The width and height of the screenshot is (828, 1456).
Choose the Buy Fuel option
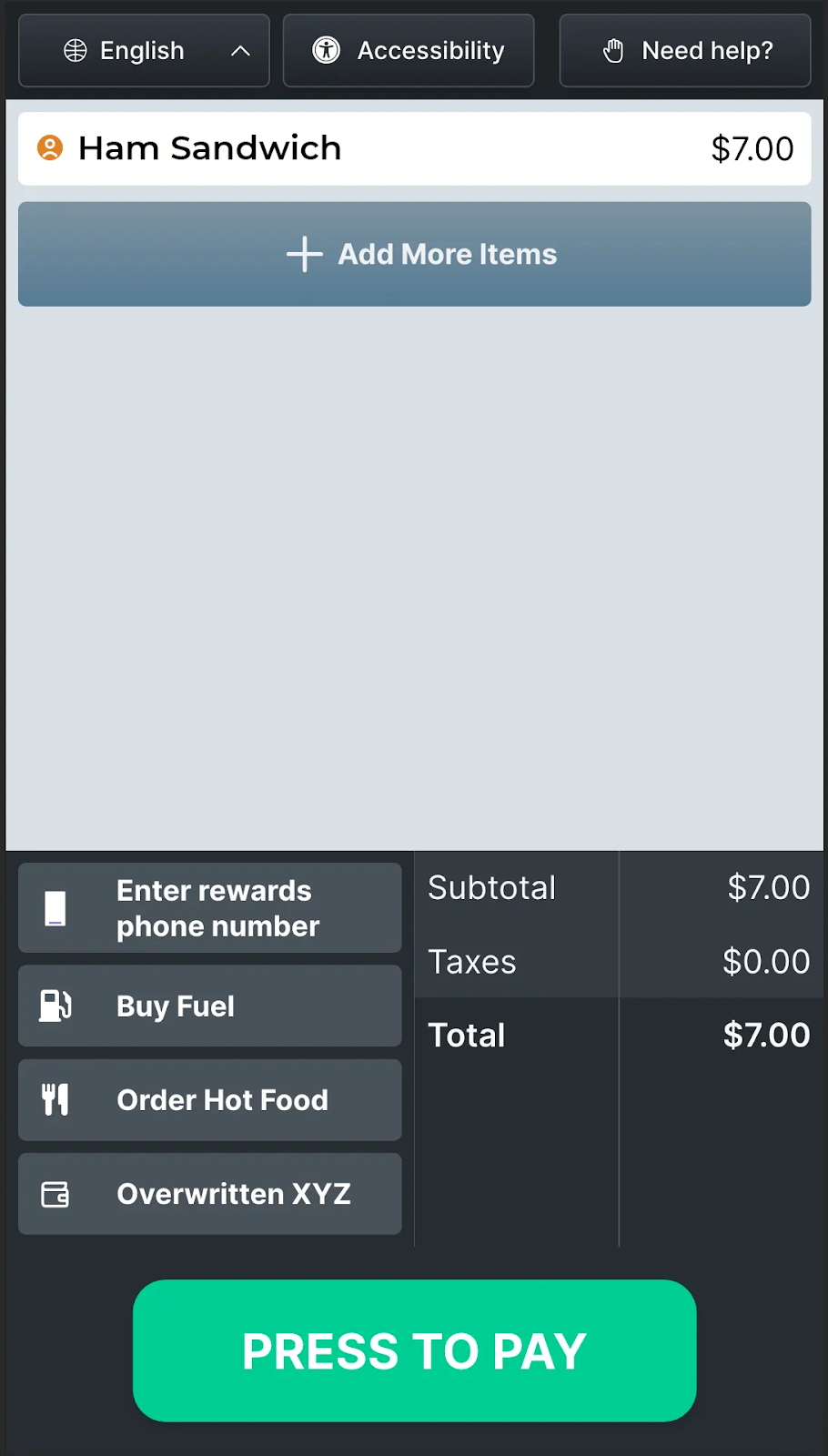[209, 1006]
